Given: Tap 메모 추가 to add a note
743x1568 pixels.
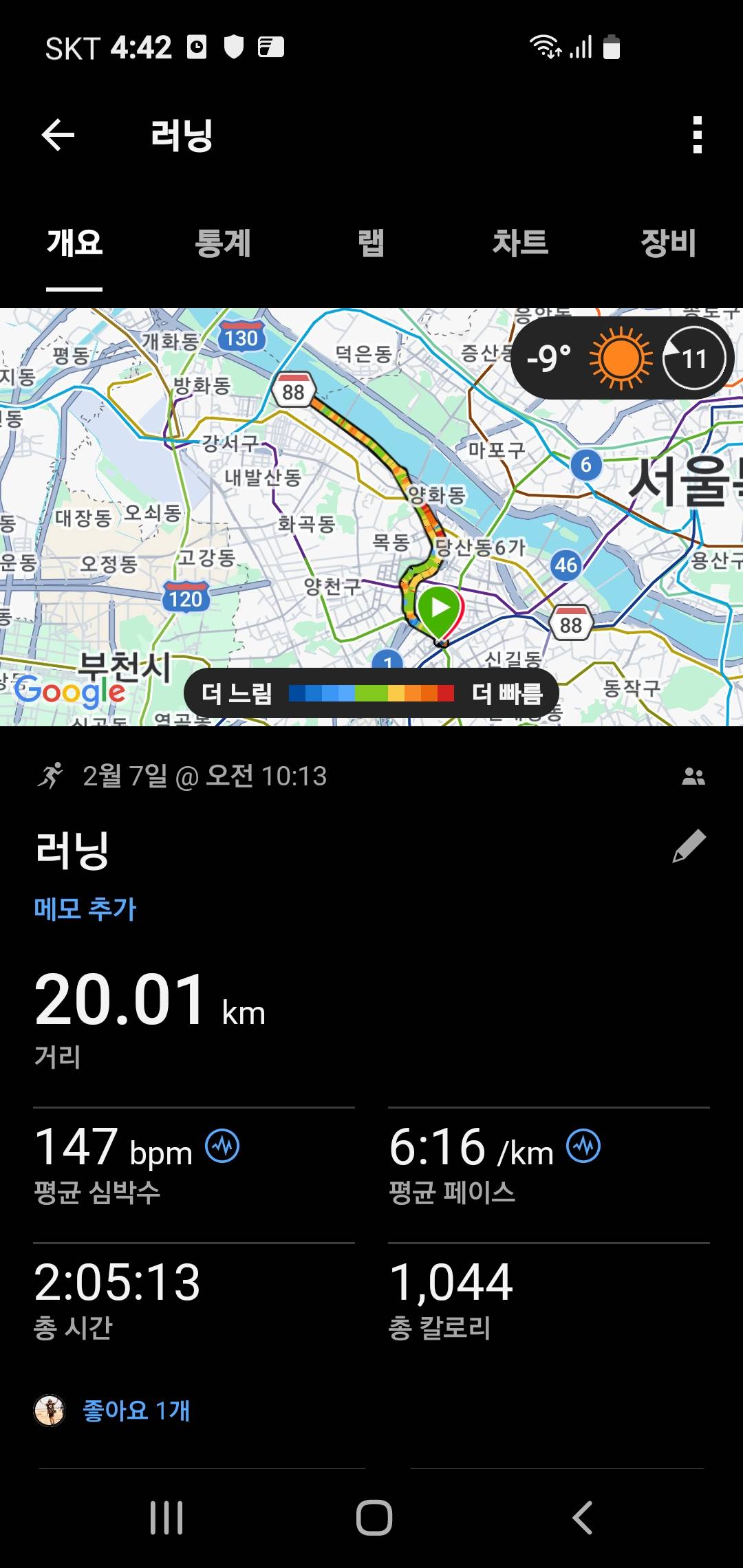Looking at the screenshot, I should pyautogui.click(x=84, y=908).
